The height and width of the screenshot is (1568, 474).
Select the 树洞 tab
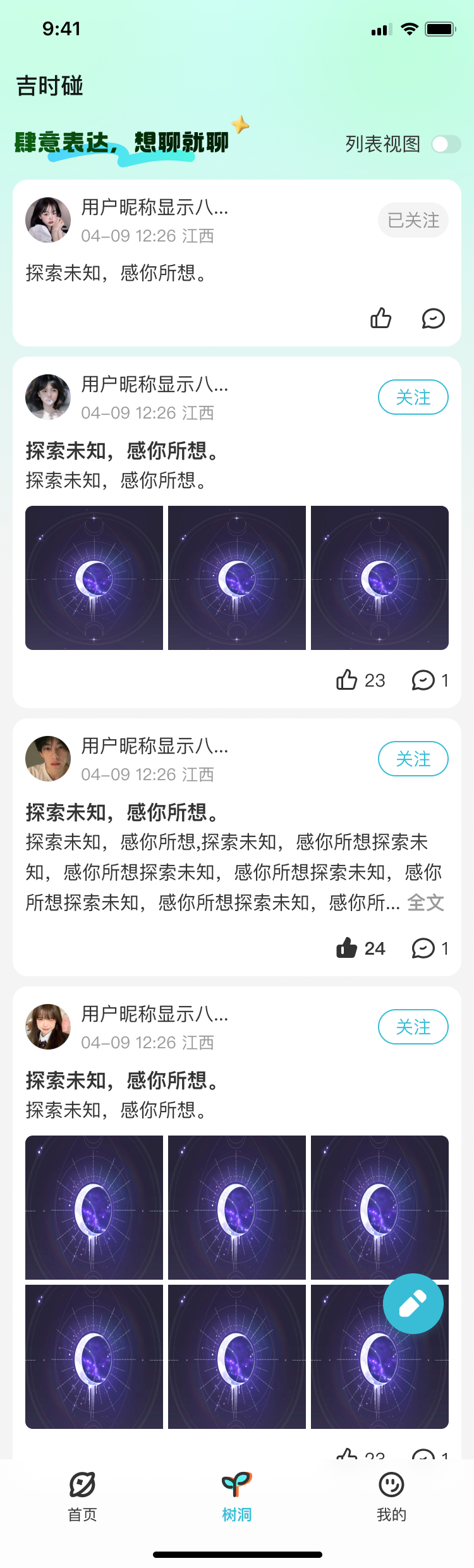click(237, 1496)
